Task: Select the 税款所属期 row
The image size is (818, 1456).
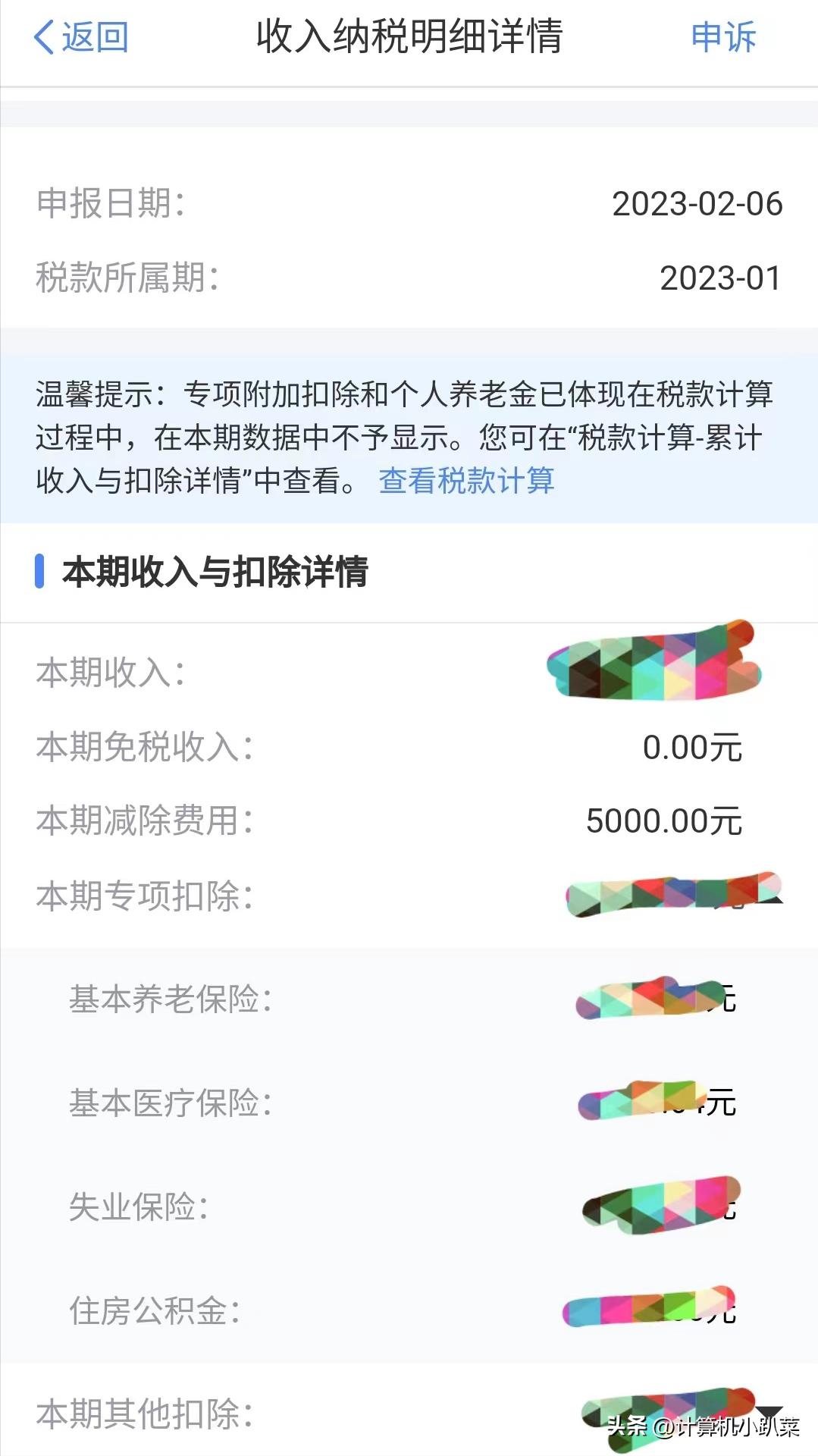Action: 409,278
